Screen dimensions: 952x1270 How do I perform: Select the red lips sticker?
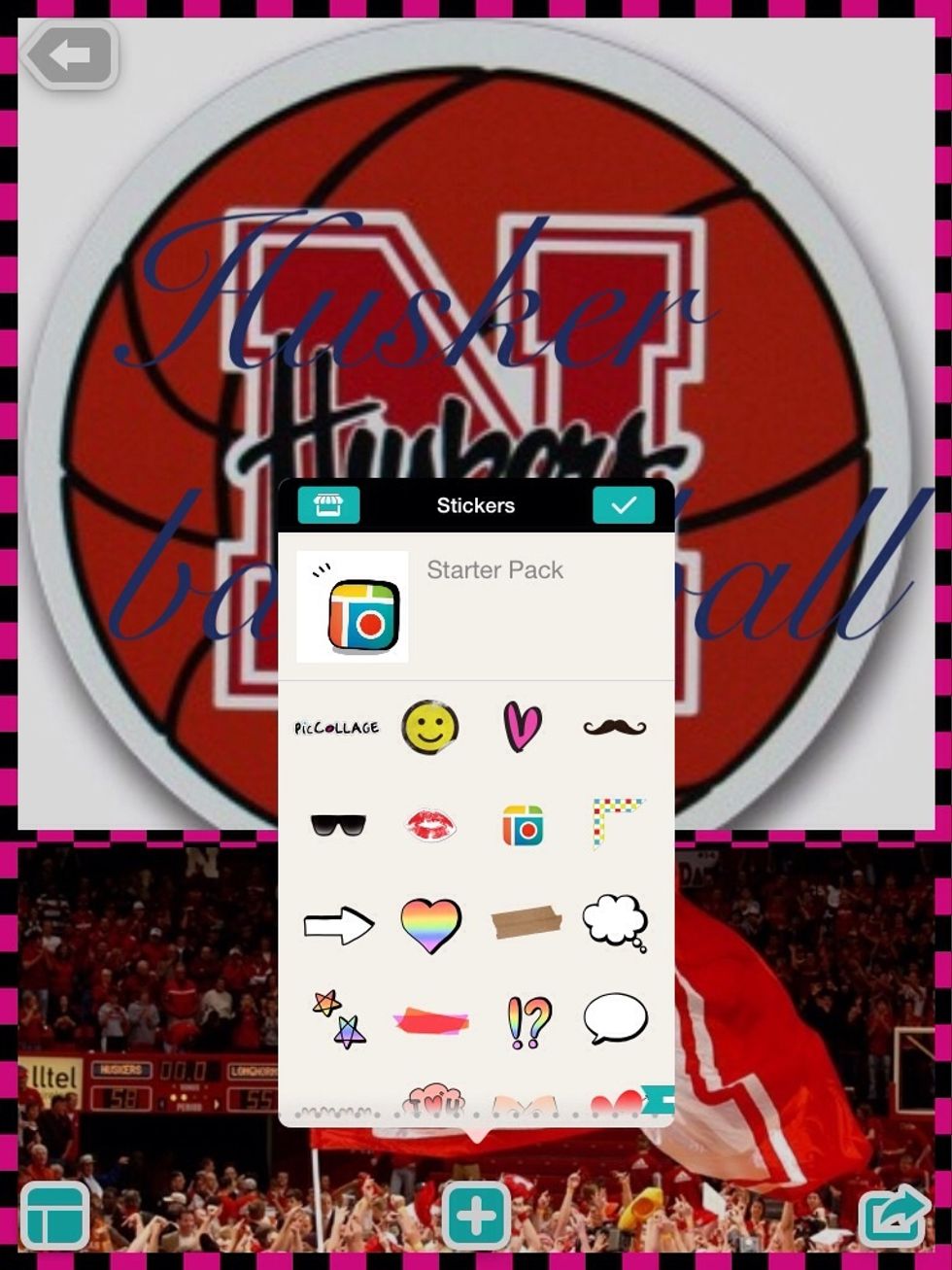tap(429, 826)
